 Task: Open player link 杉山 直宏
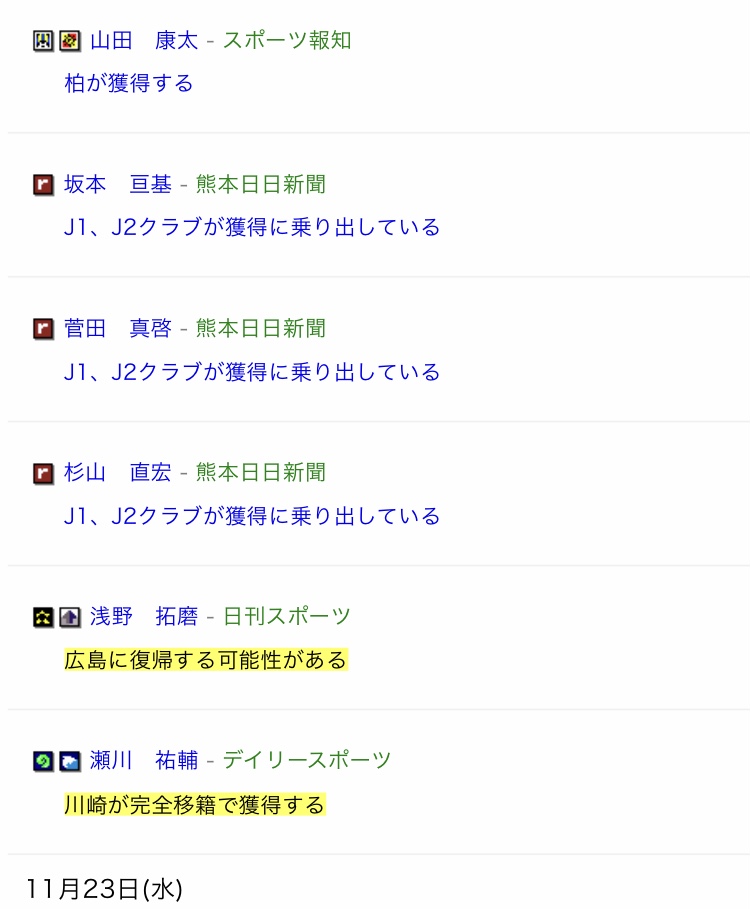click(118, 473)
